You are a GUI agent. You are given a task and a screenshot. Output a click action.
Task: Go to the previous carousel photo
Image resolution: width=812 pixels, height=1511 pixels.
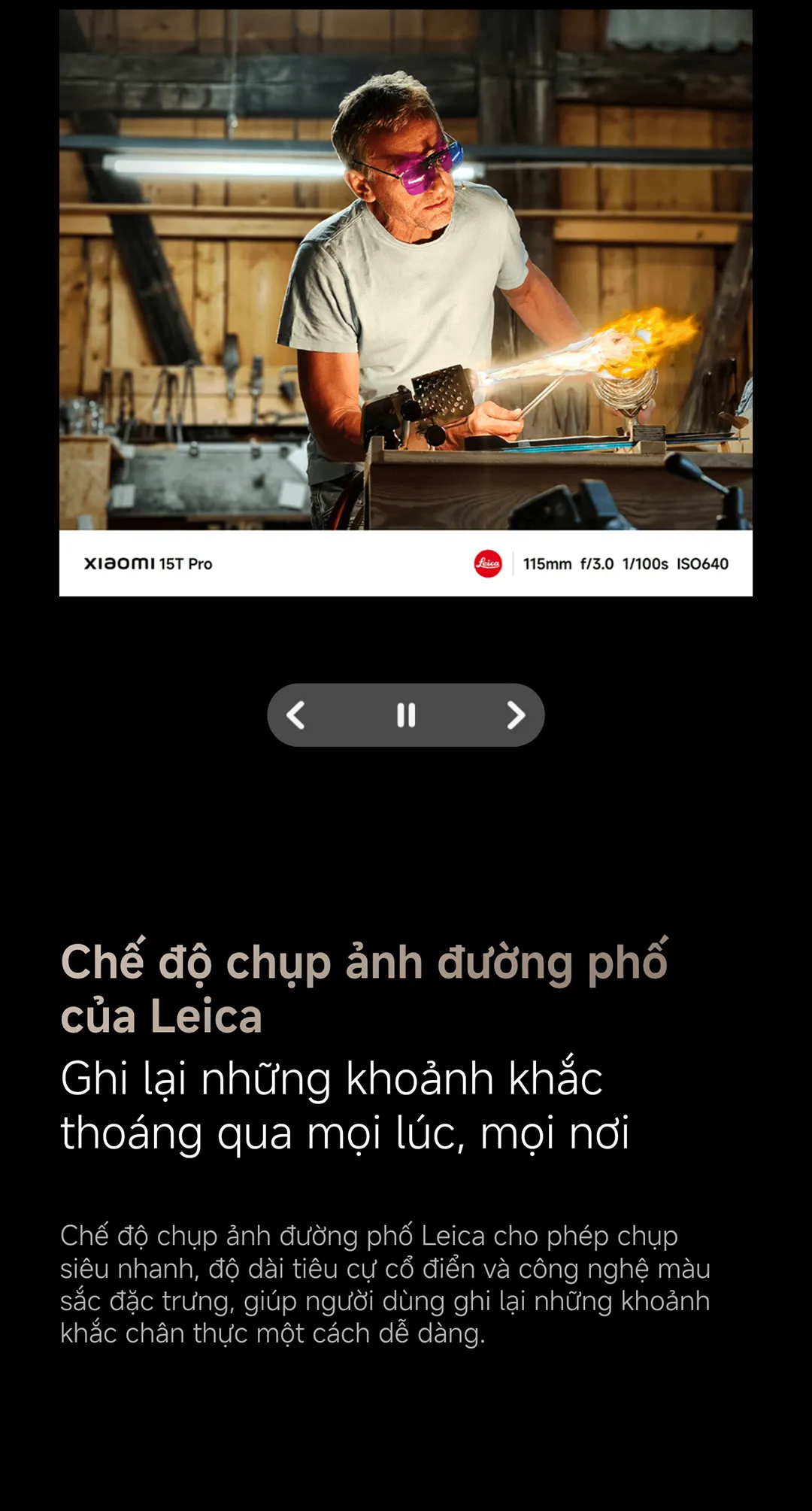pos(296,715)
